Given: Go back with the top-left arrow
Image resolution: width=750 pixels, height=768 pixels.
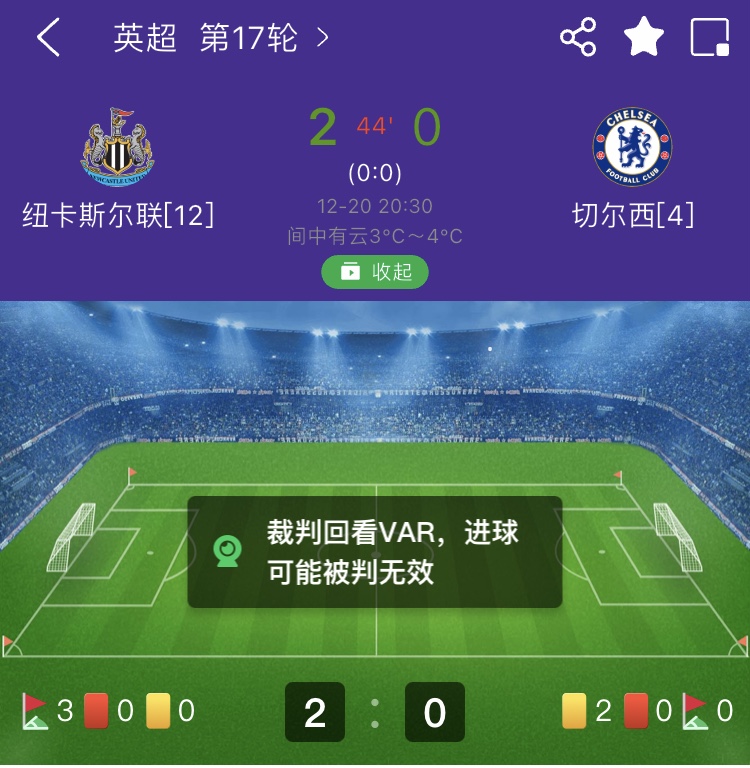Looking at the screenshot, I should 49,39.
